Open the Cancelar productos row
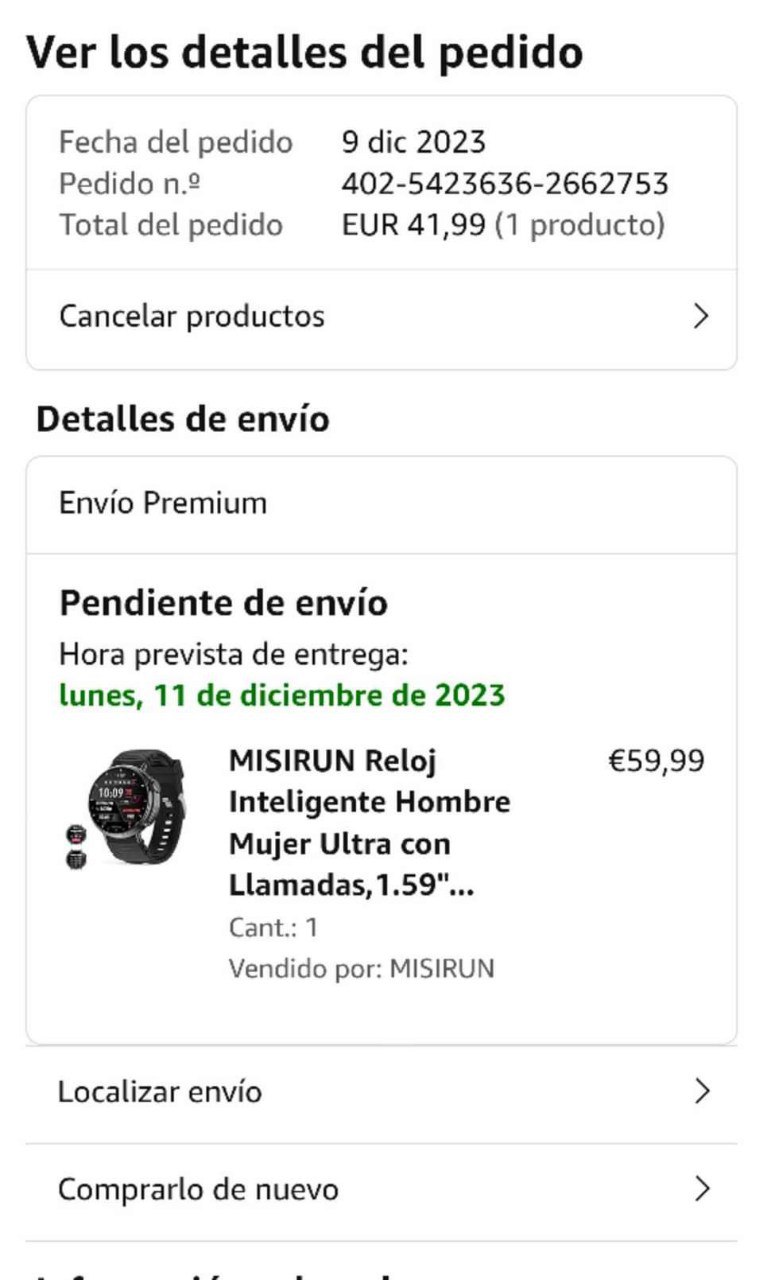The height and width of the screenshot is (1280, 763). pos(381,318)
